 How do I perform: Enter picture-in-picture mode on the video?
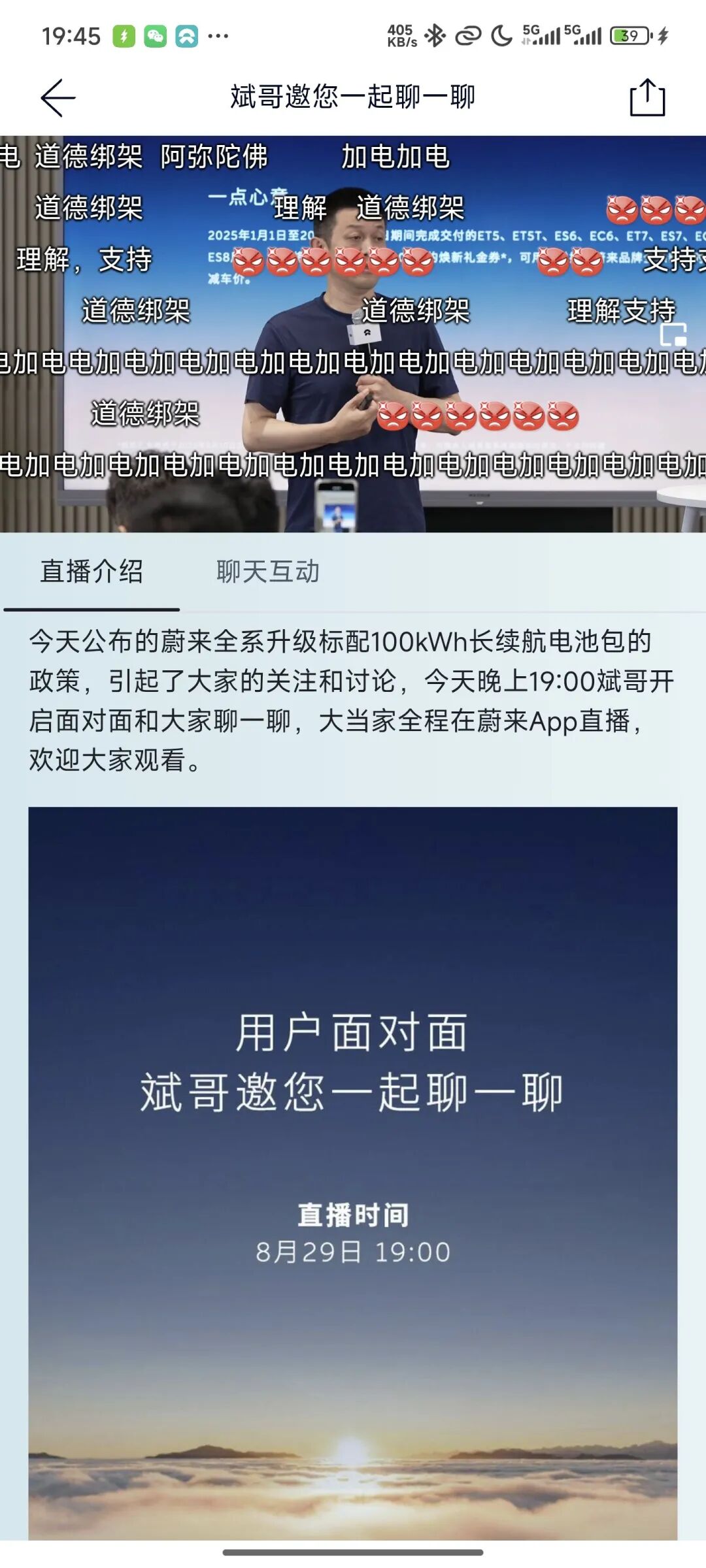point(673,334)
